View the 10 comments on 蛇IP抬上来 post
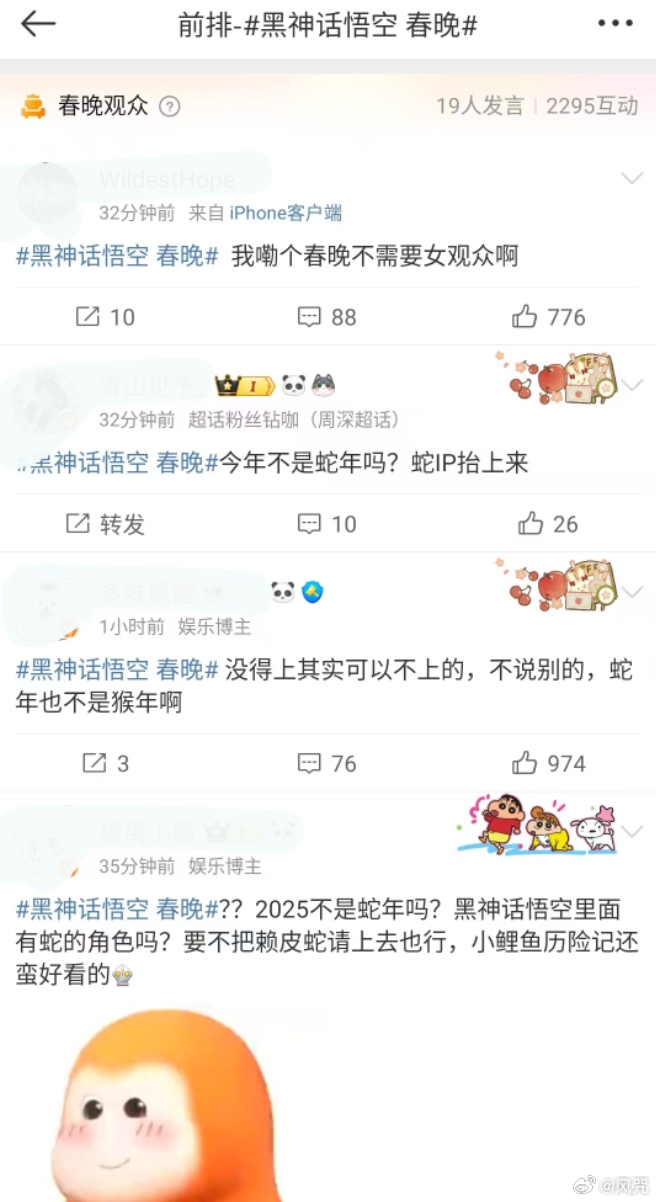The height and width of the screenshot is (1202, 656). 327,524
